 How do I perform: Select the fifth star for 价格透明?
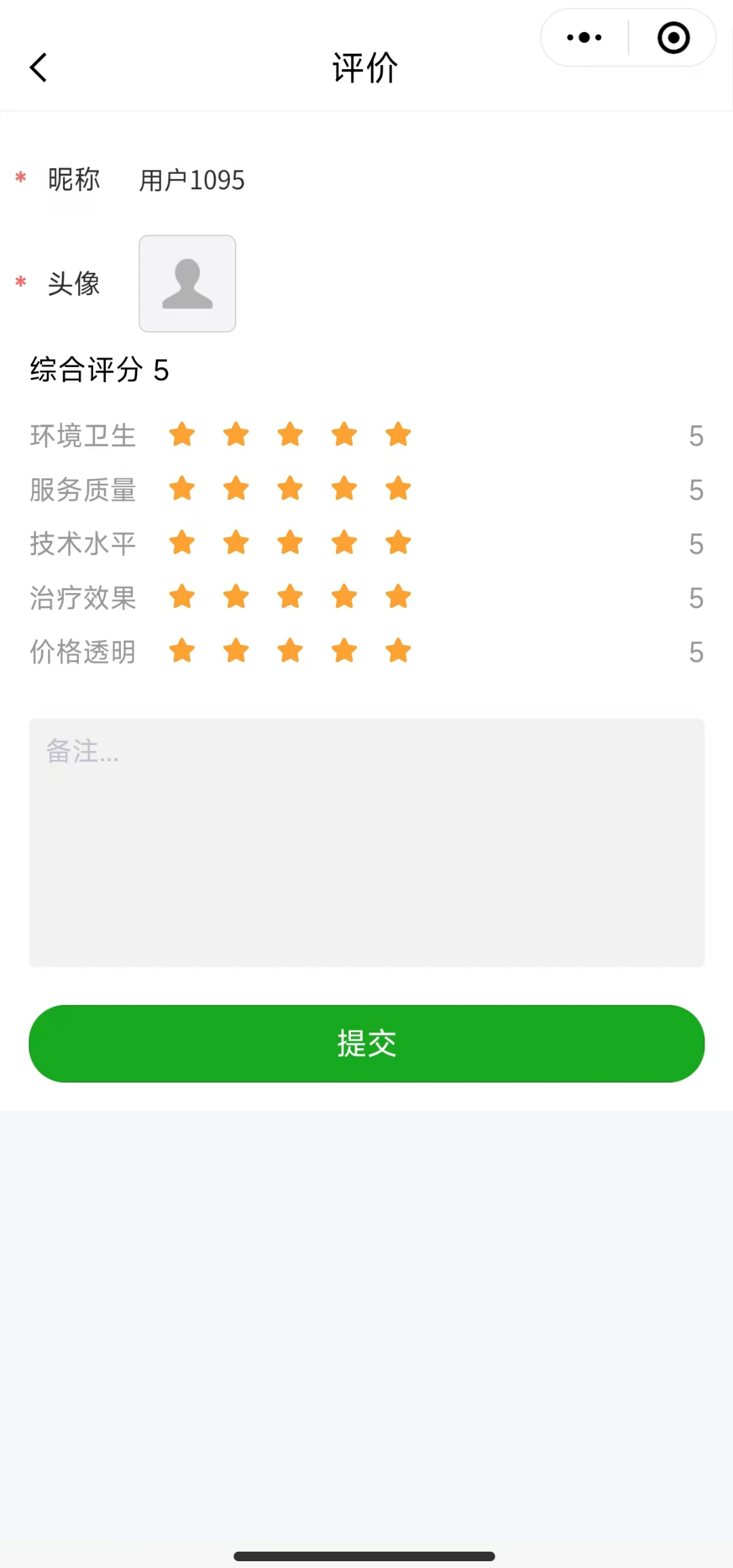[398, 651]
